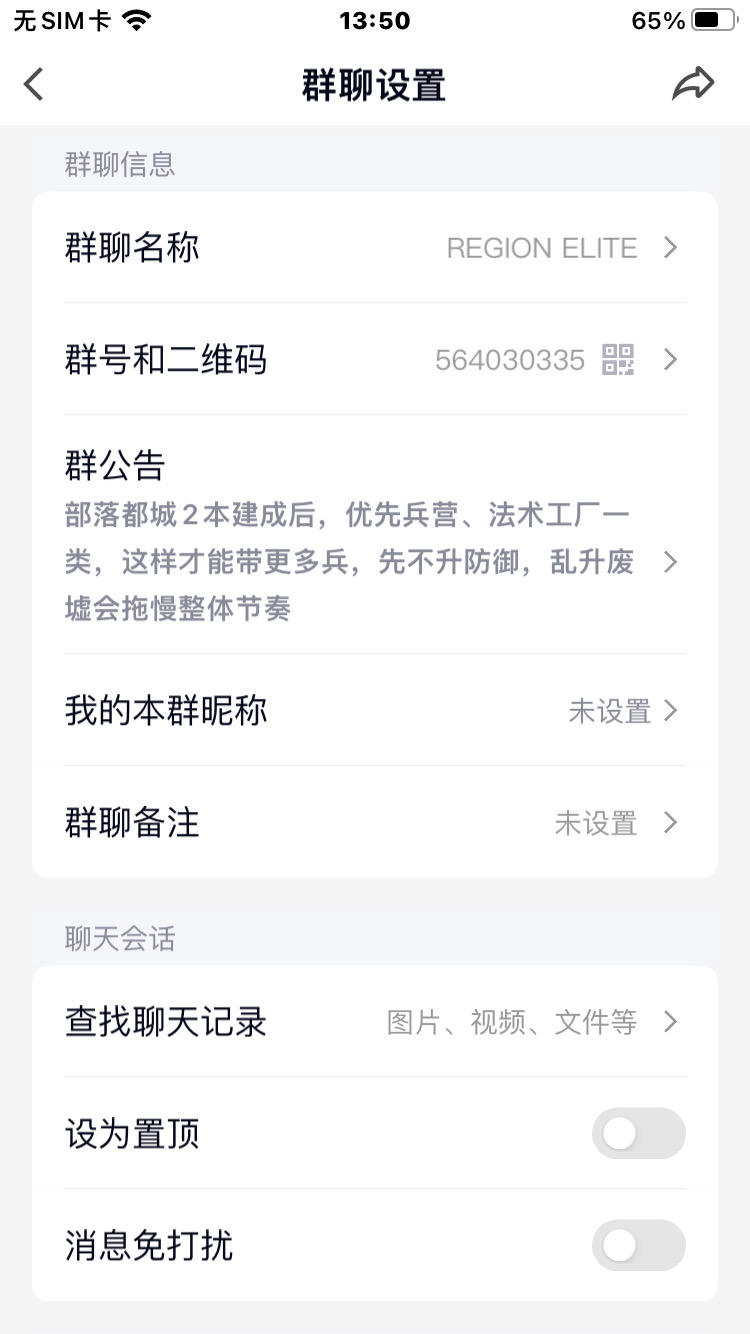
Task: Tap 未设置 next to 群聊备注
Action: [595, 823]
